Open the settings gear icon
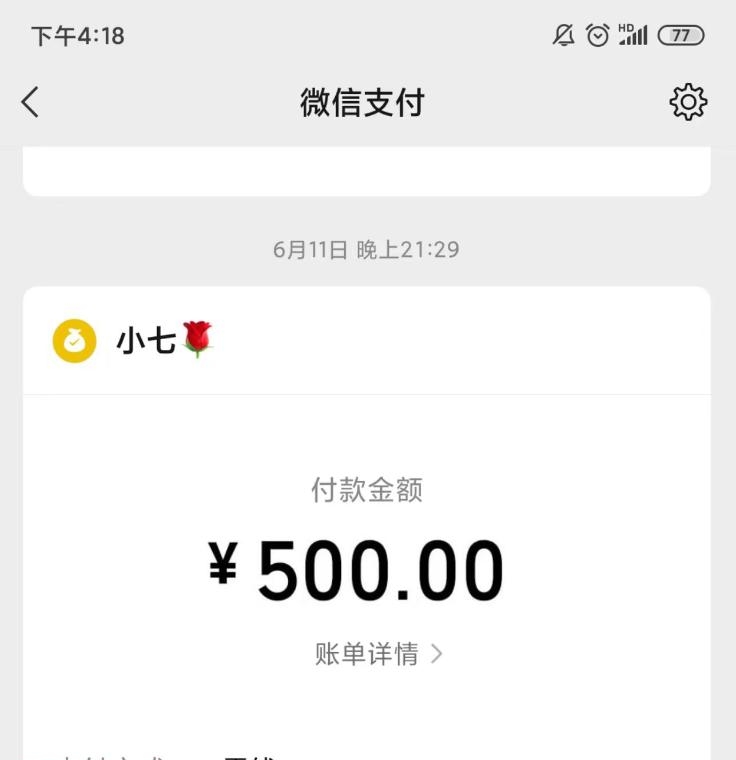736x760 pixels. tap(688, 102)
